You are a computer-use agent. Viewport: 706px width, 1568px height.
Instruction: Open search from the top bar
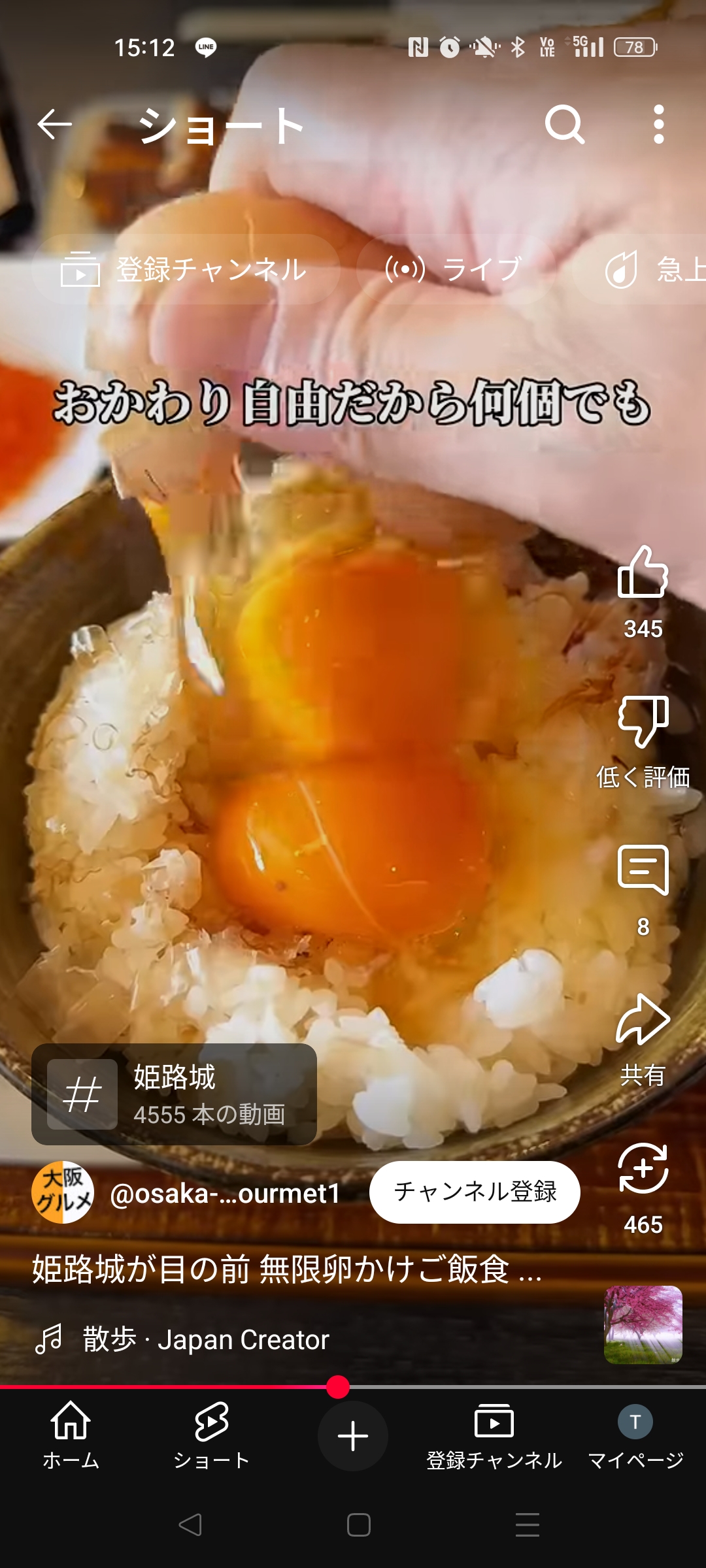click(565, 124)
